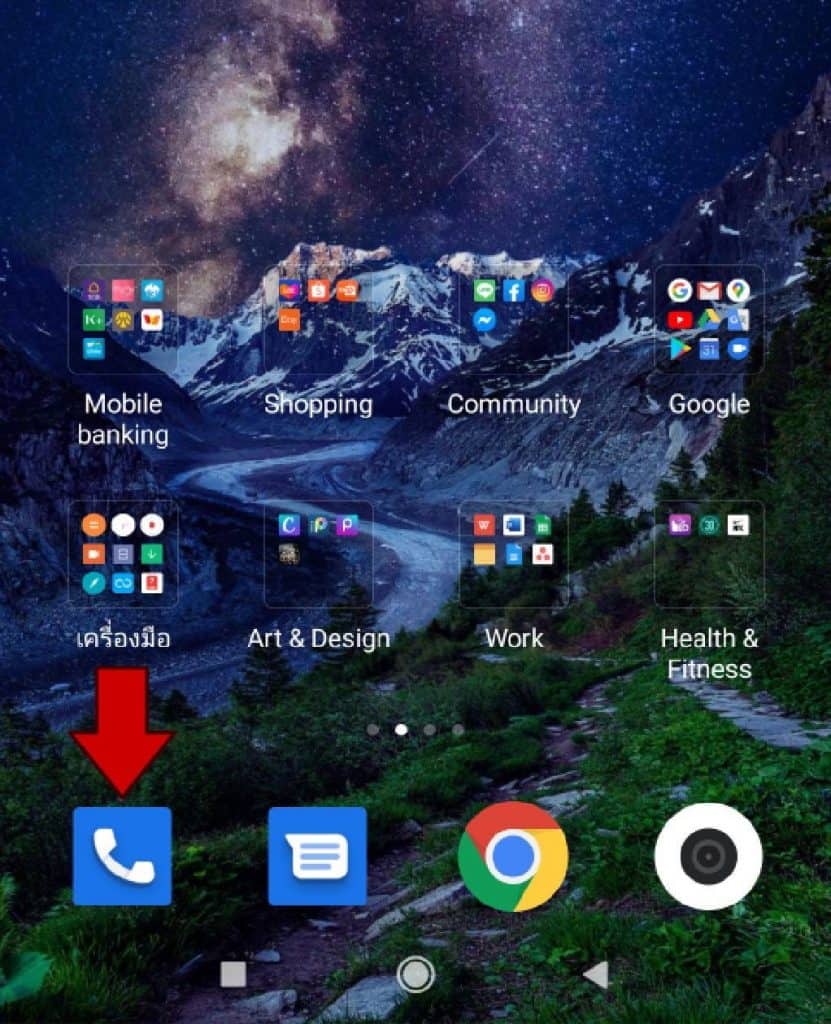Open the Health & Fitness folder

(x=709, y=554)
